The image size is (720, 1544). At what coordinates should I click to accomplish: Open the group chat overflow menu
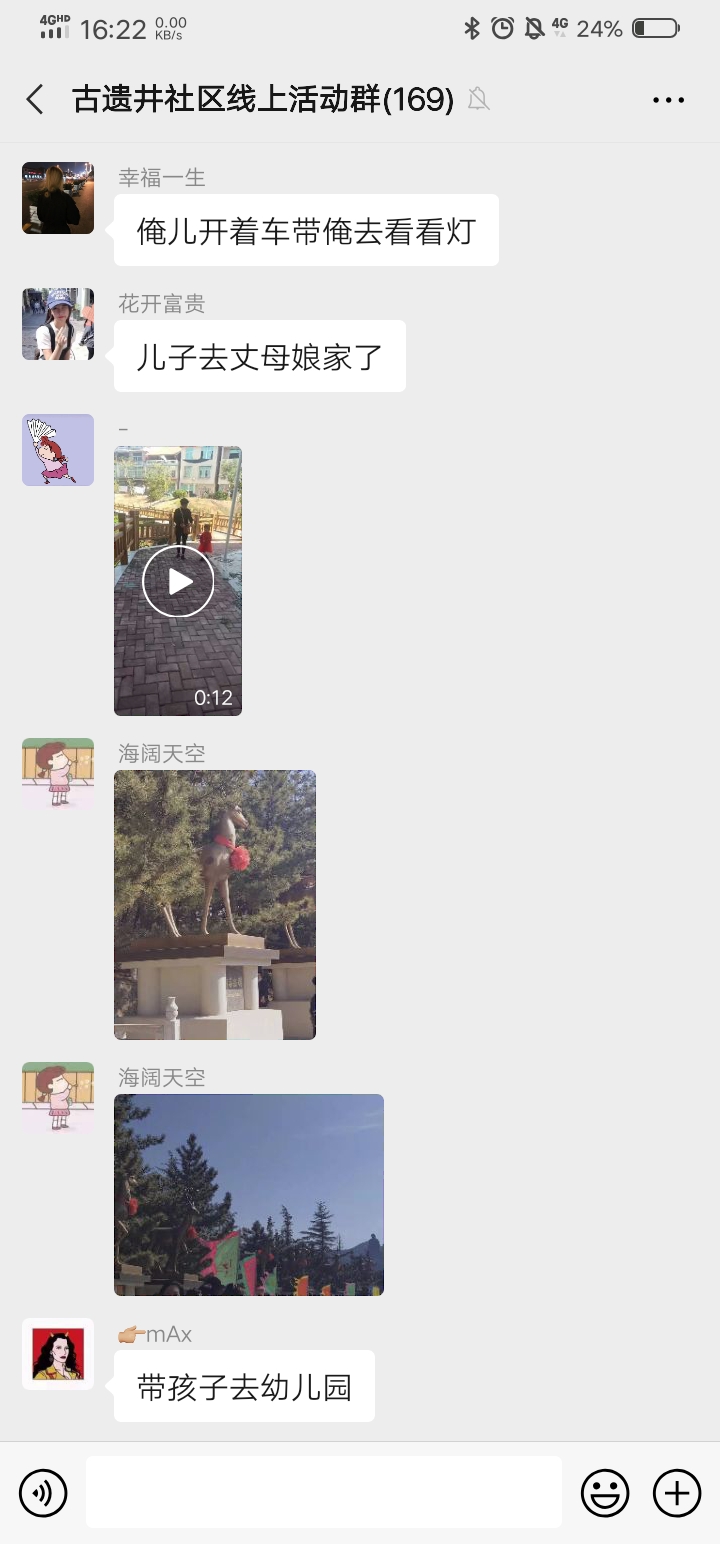coord(668,100)
